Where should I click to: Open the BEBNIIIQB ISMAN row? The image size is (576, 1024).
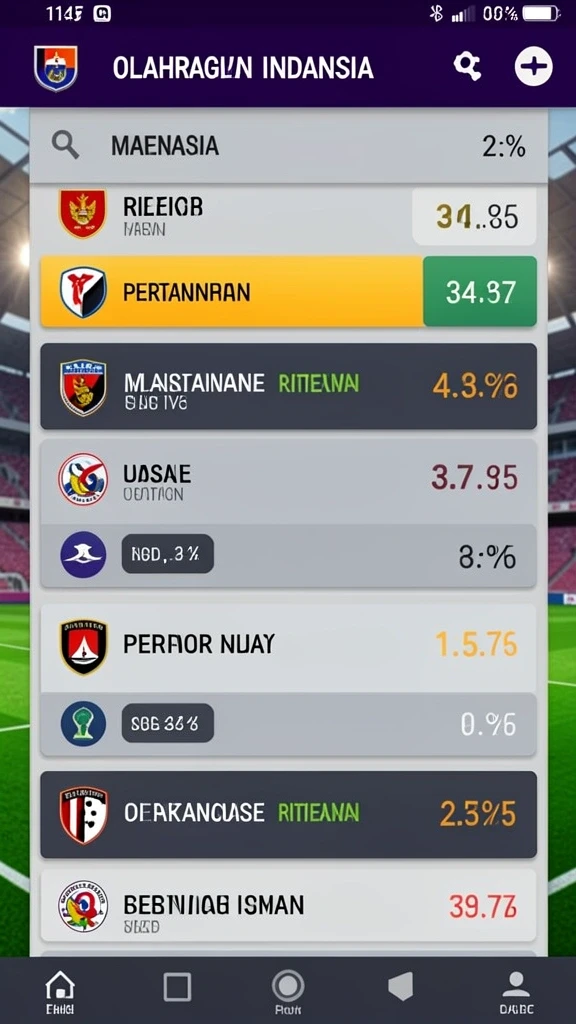coord(289,905)
